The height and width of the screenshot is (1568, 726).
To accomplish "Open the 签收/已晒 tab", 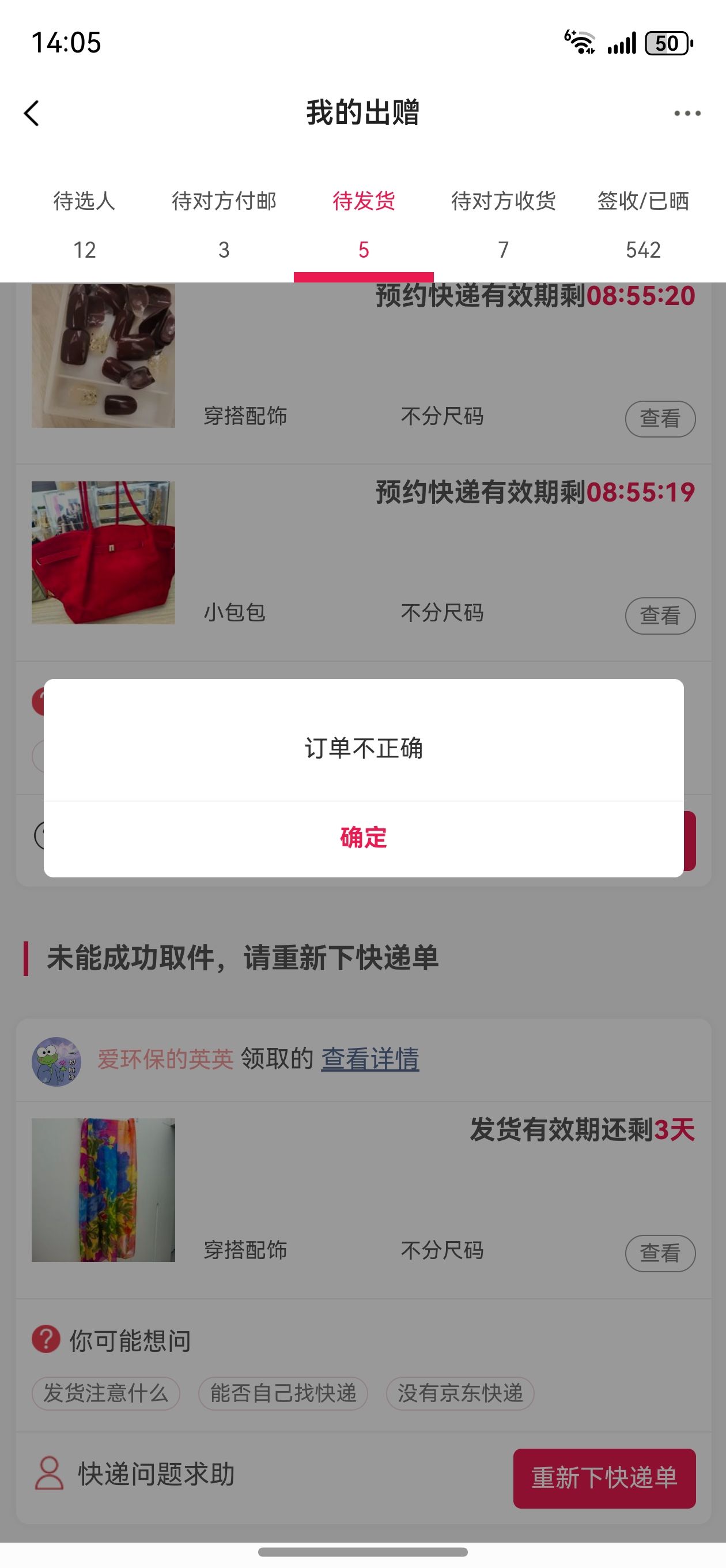I will click(x=642, y=224).
